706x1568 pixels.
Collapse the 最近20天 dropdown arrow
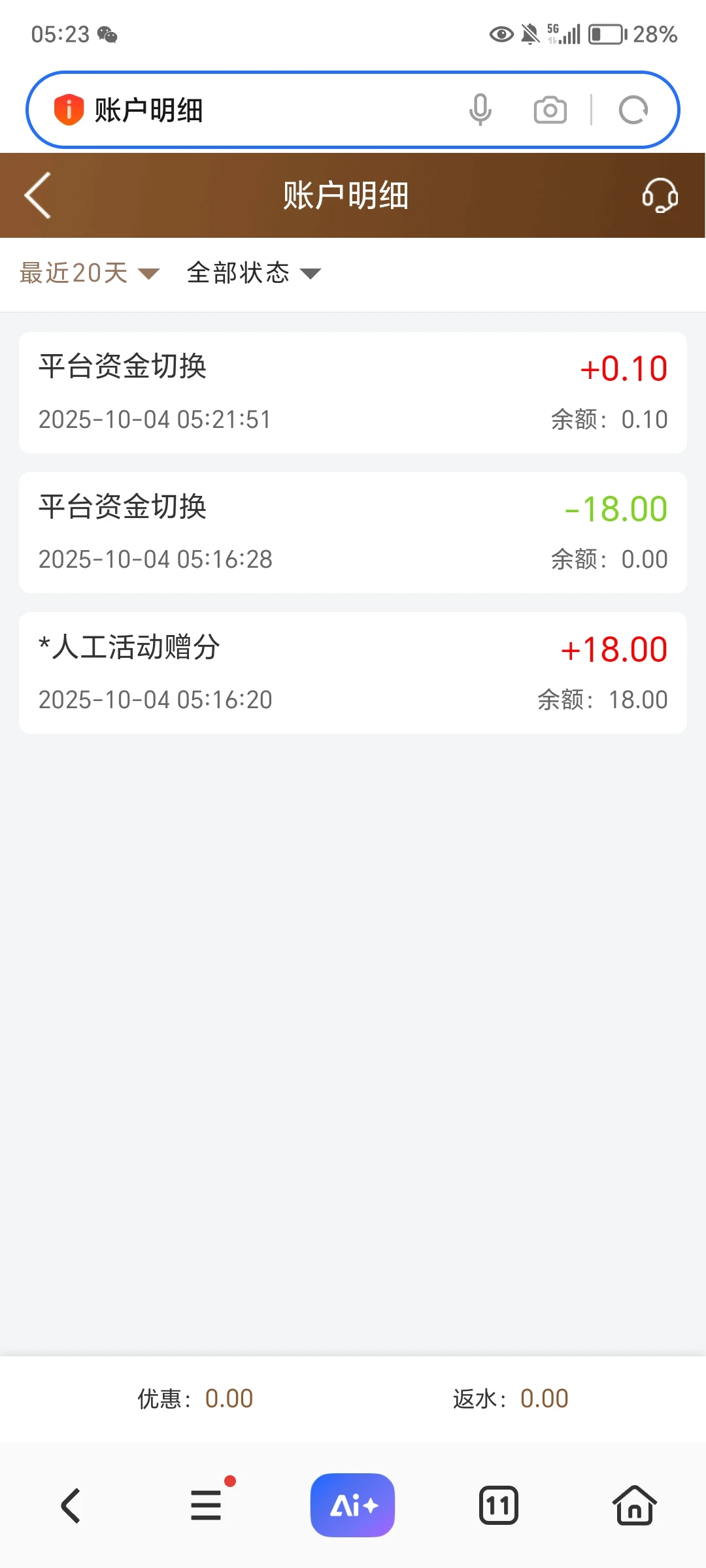coord(149,274)
